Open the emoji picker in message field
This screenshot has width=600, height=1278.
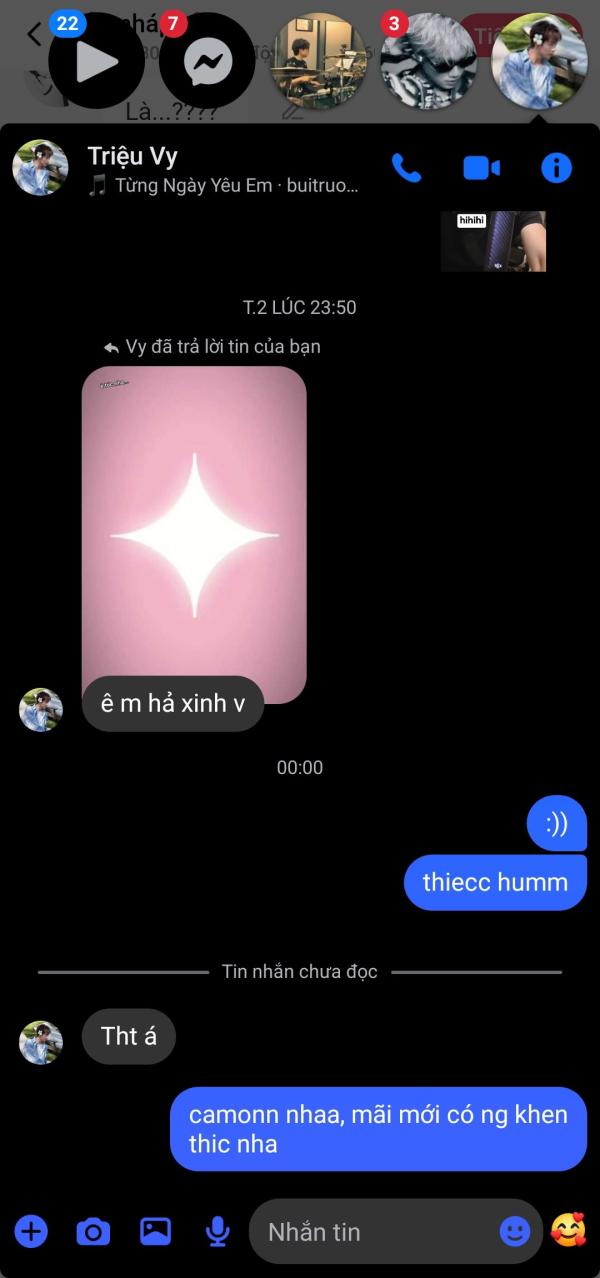click(515, 1232)
